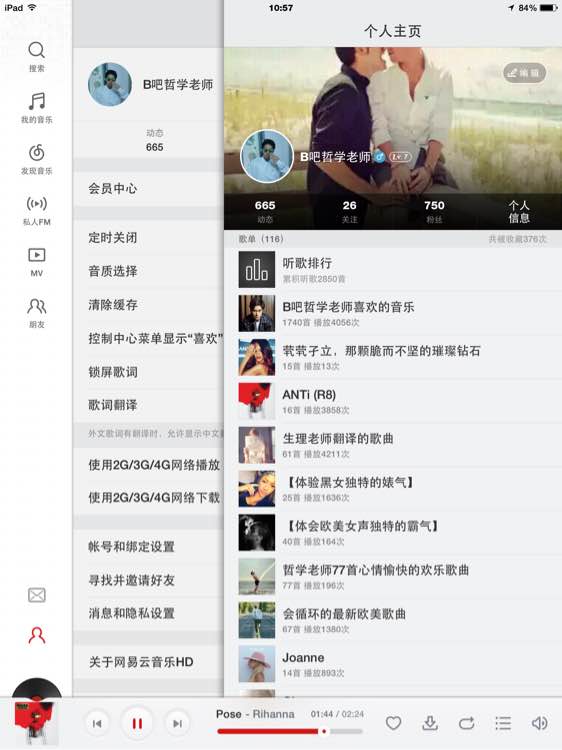Pause the current song

[137, 723]
